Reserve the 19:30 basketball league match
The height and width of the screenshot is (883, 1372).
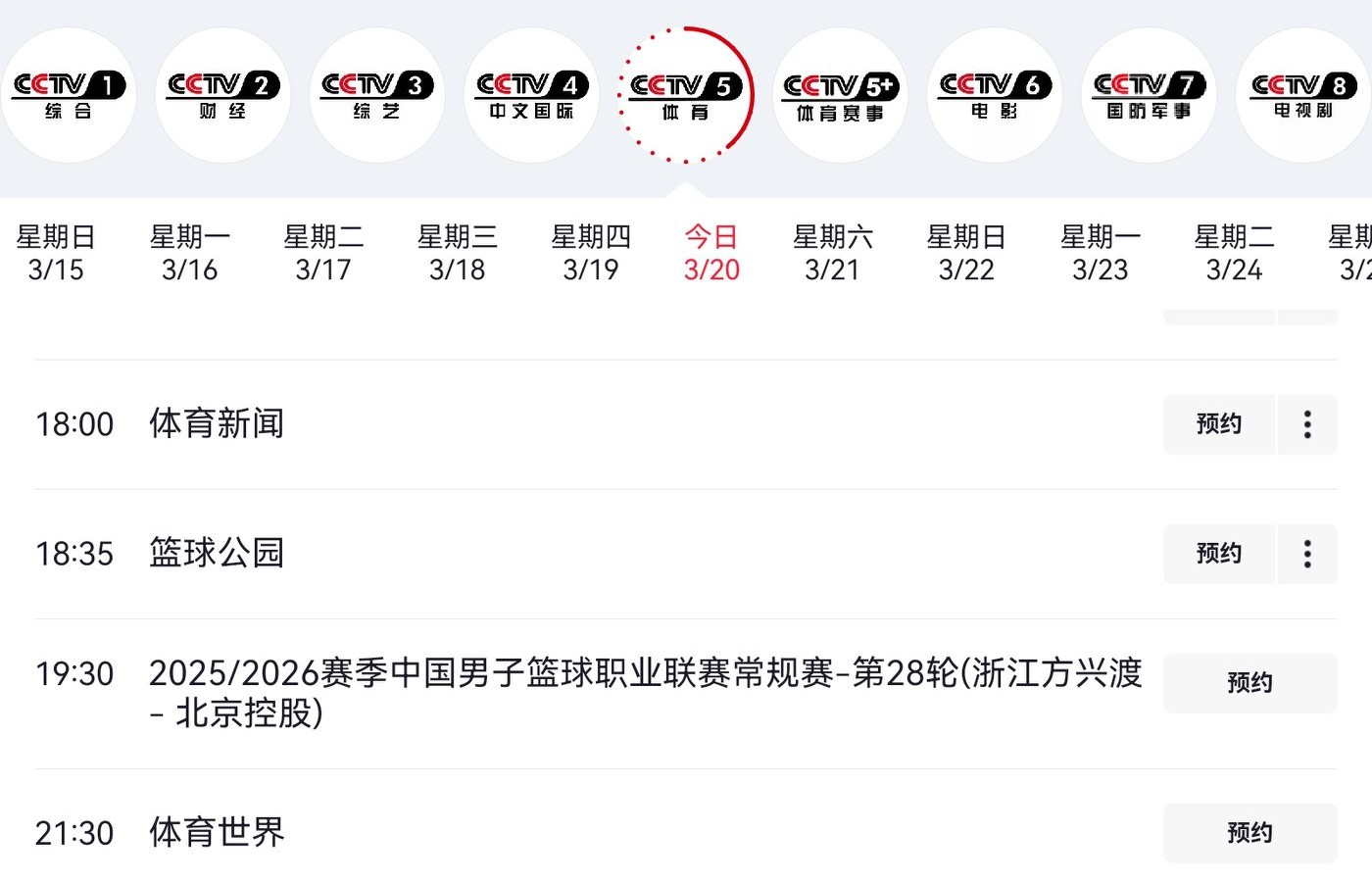(x=1249, y=683)
